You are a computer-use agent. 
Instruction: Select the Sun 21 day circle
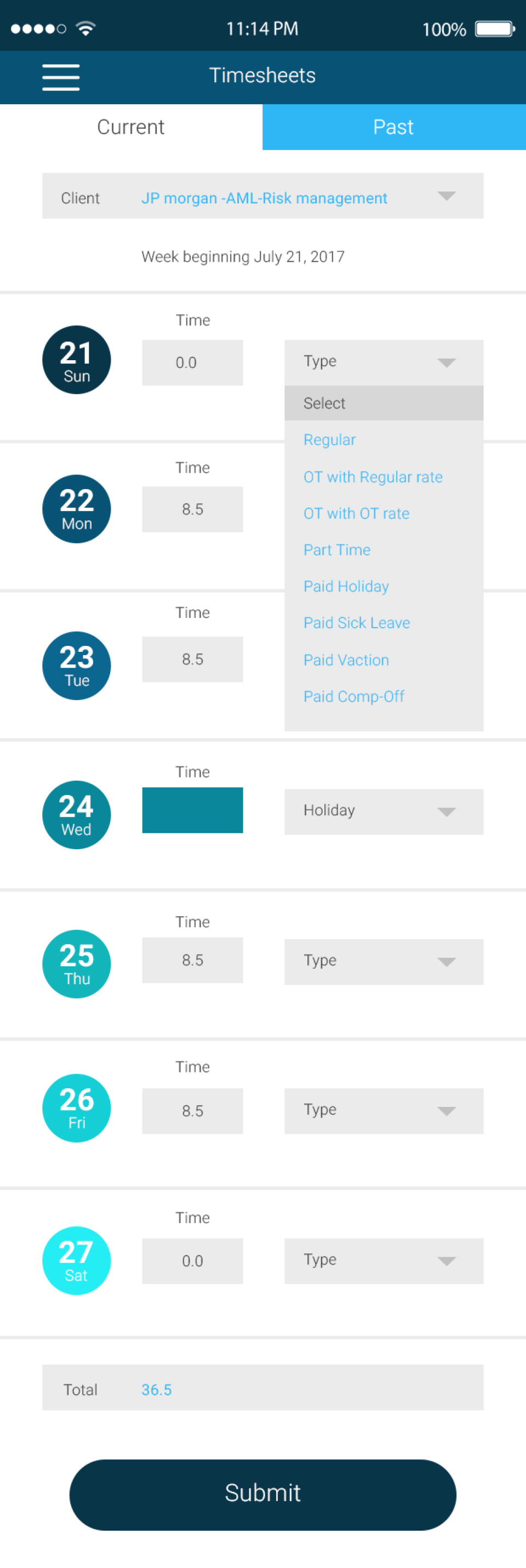tap(76, 360)
